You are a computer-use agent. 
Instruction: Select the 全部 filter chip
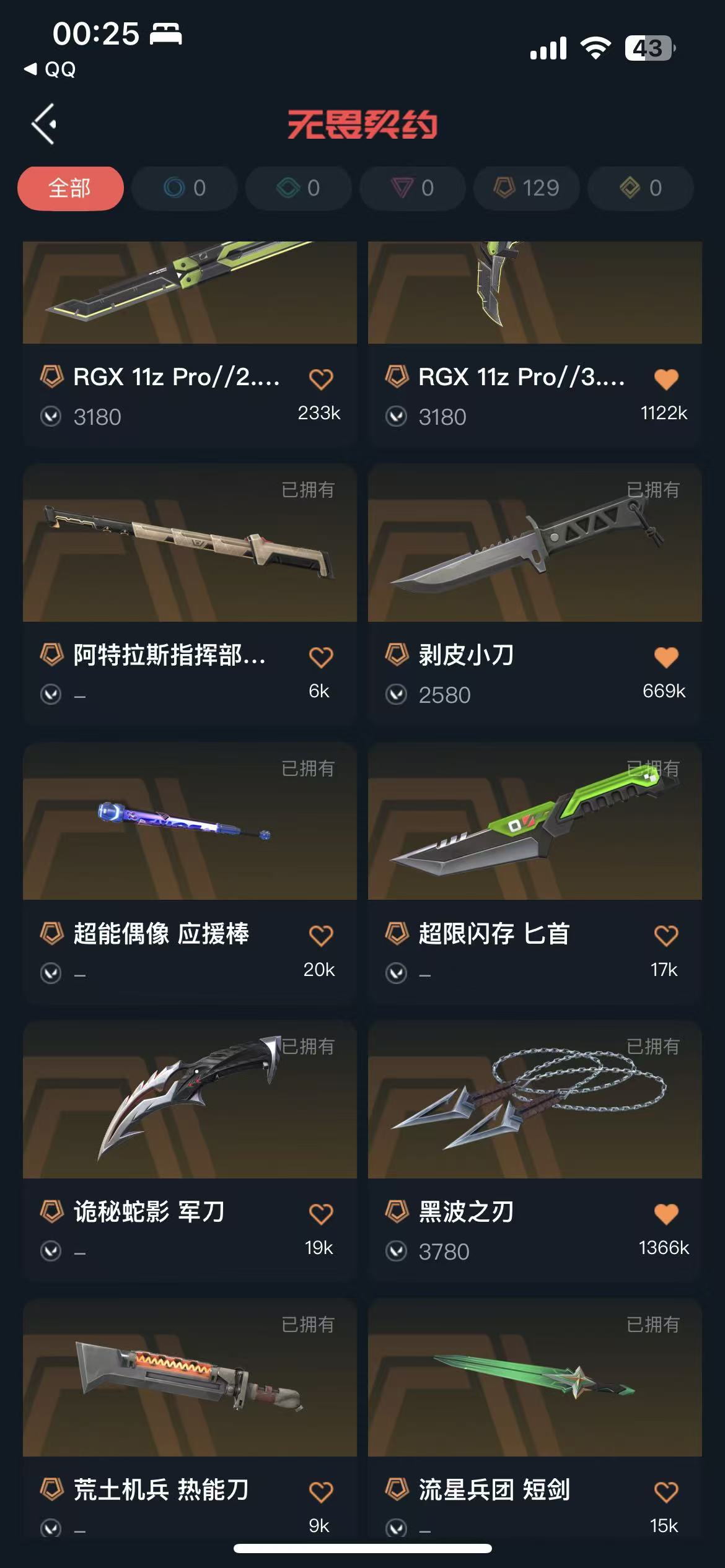point(70,188)
